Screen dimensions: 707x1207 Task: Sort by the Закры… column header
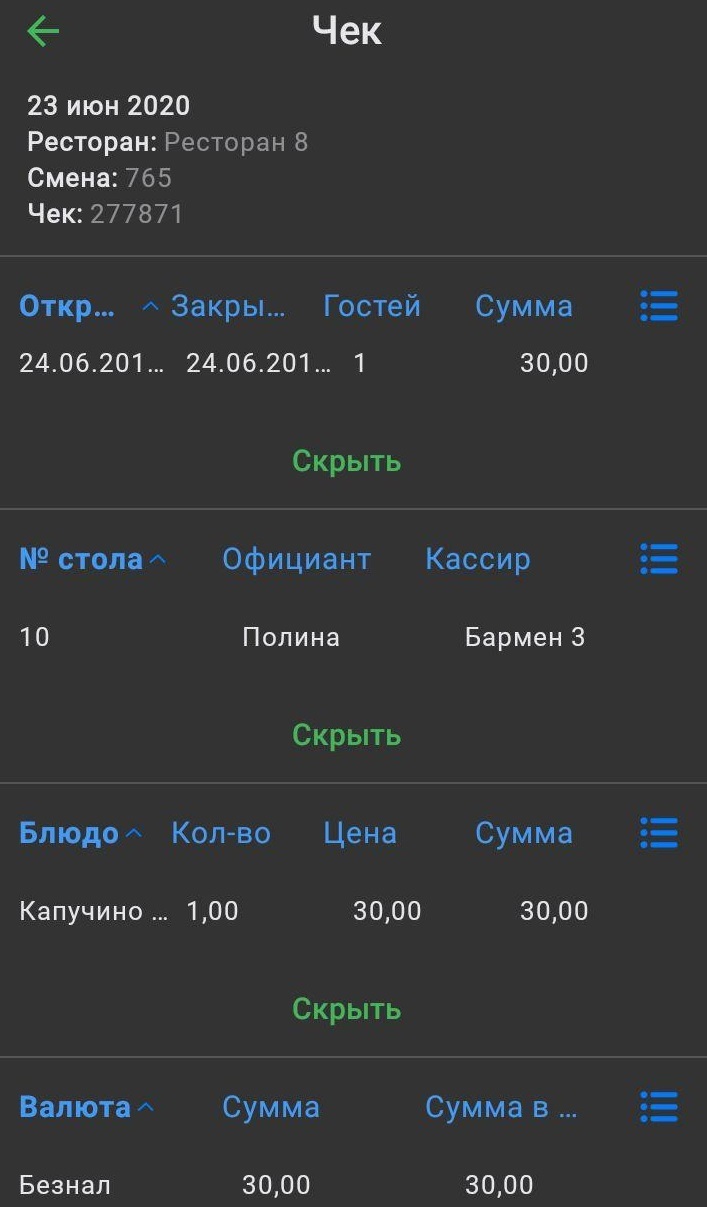[228, 306]
